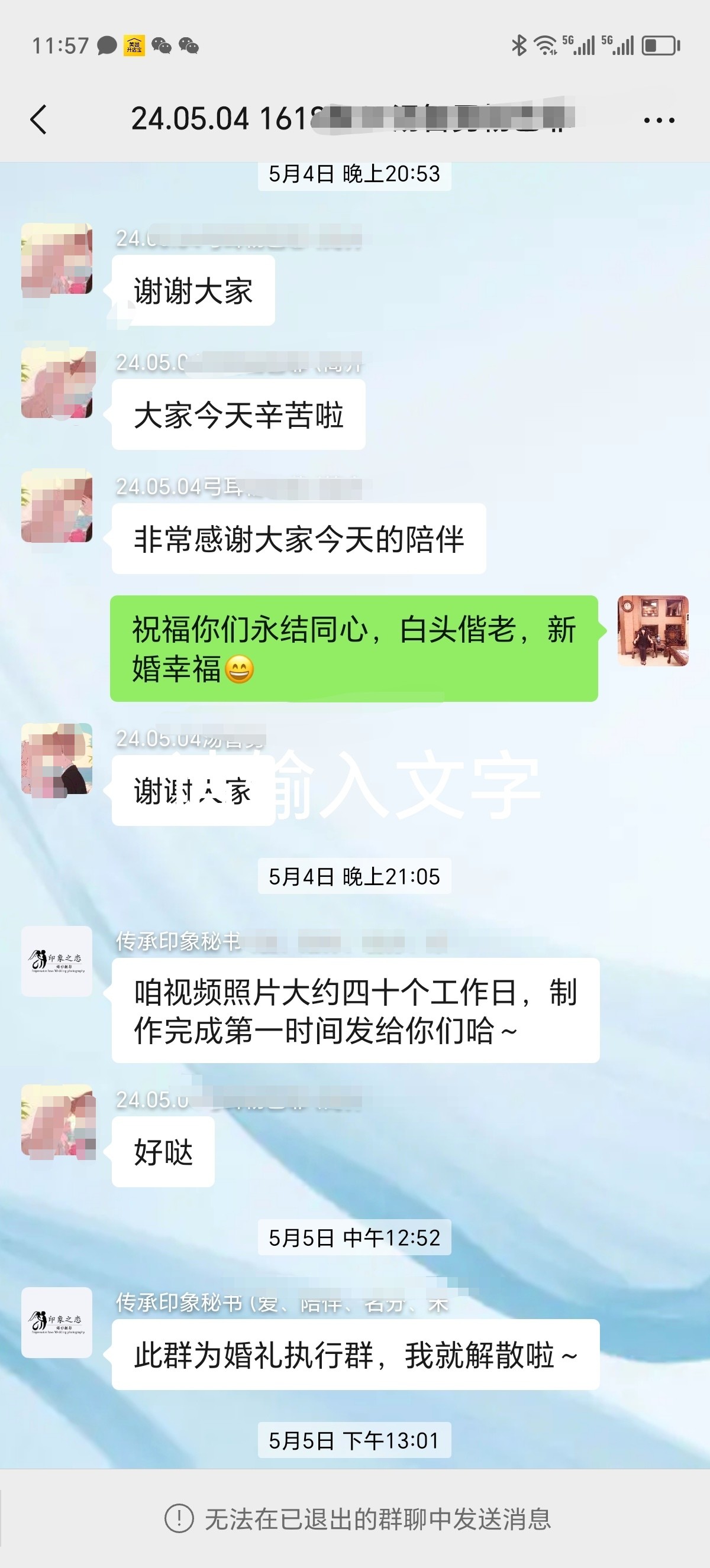710x1568 pixels.
Task: Open my own avatar beside the green message
Action: (x=653, y=631)
